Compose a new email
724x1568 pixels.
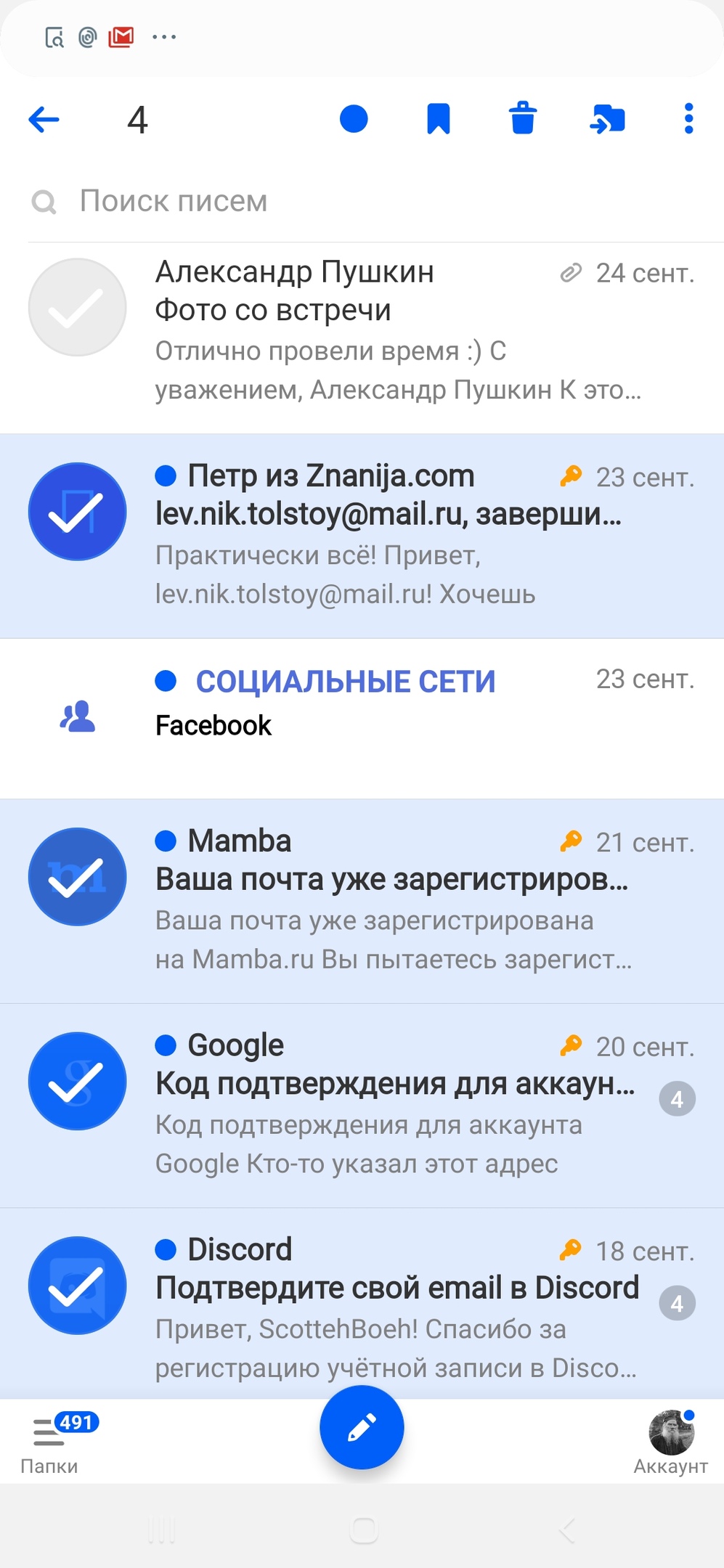362,1427
